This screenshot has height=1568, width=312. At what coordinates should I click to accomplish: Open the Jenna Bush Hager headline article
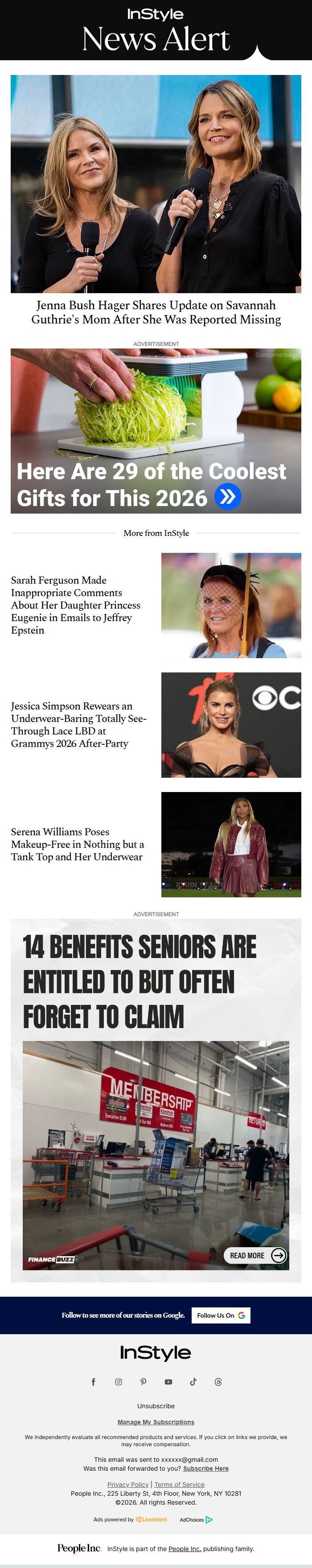coord(156,312)
